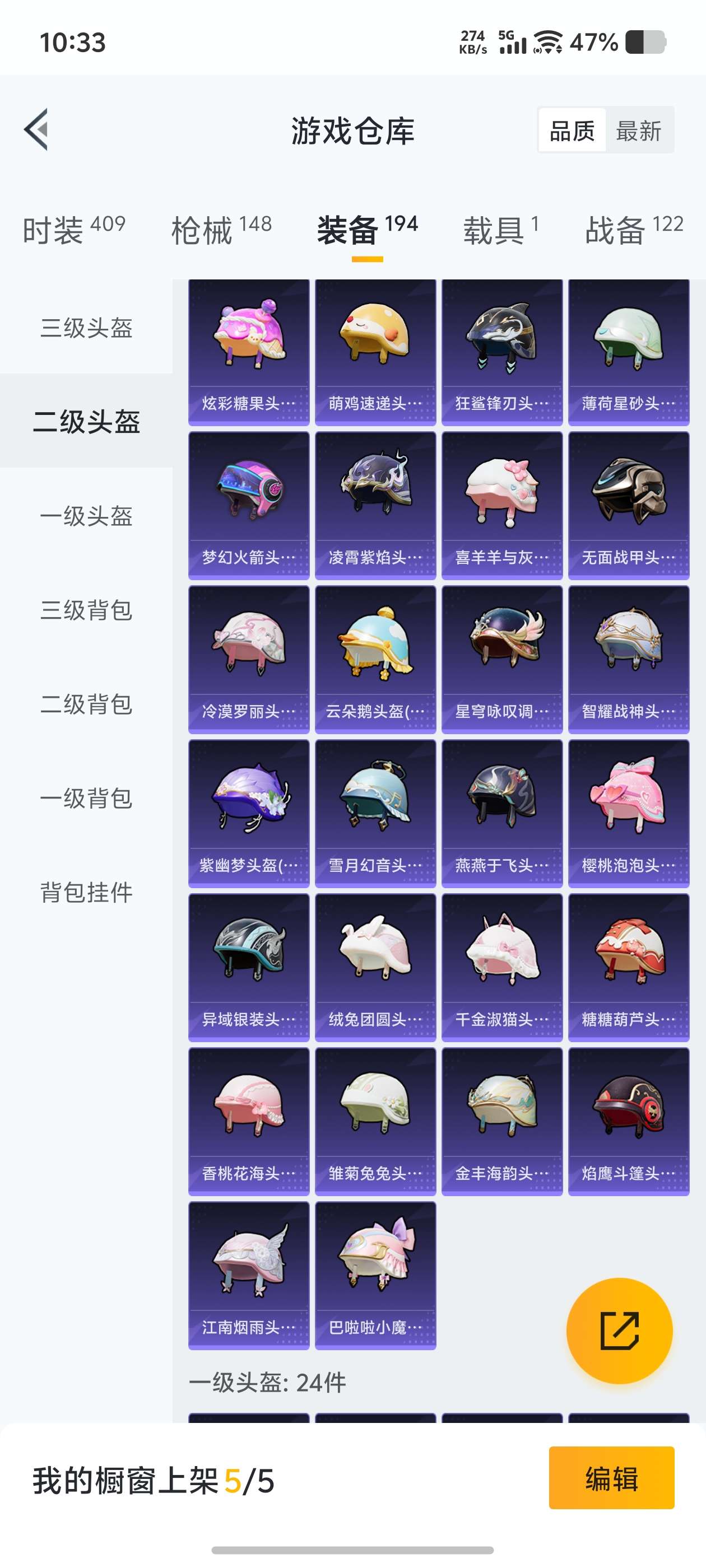The height and width of the screenshot is (1568, 706).
Task: Go back from the 游戏仓库 page
Action: [36, 130]
